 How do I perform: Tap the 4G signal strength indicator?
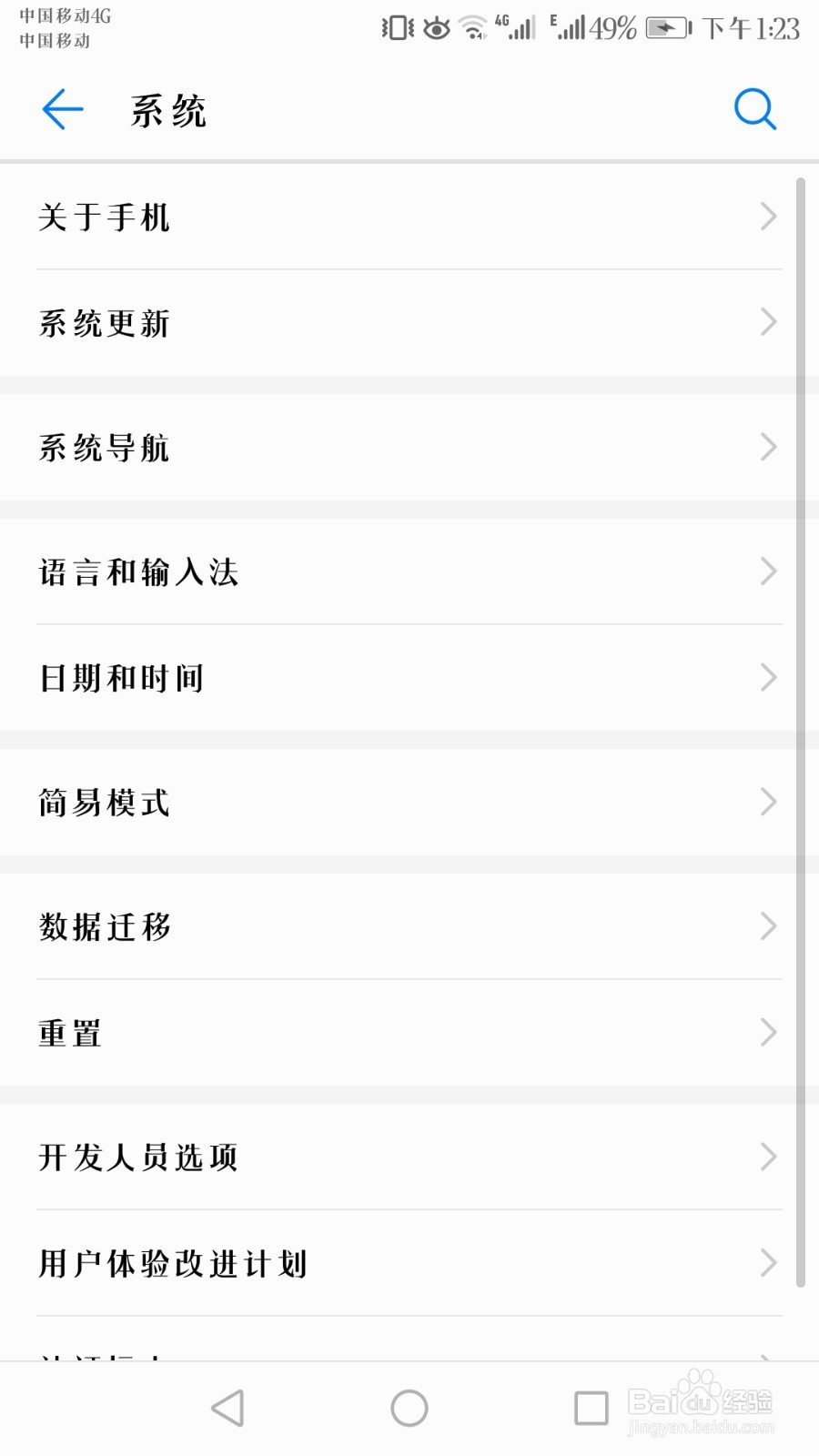pos(515,27)
